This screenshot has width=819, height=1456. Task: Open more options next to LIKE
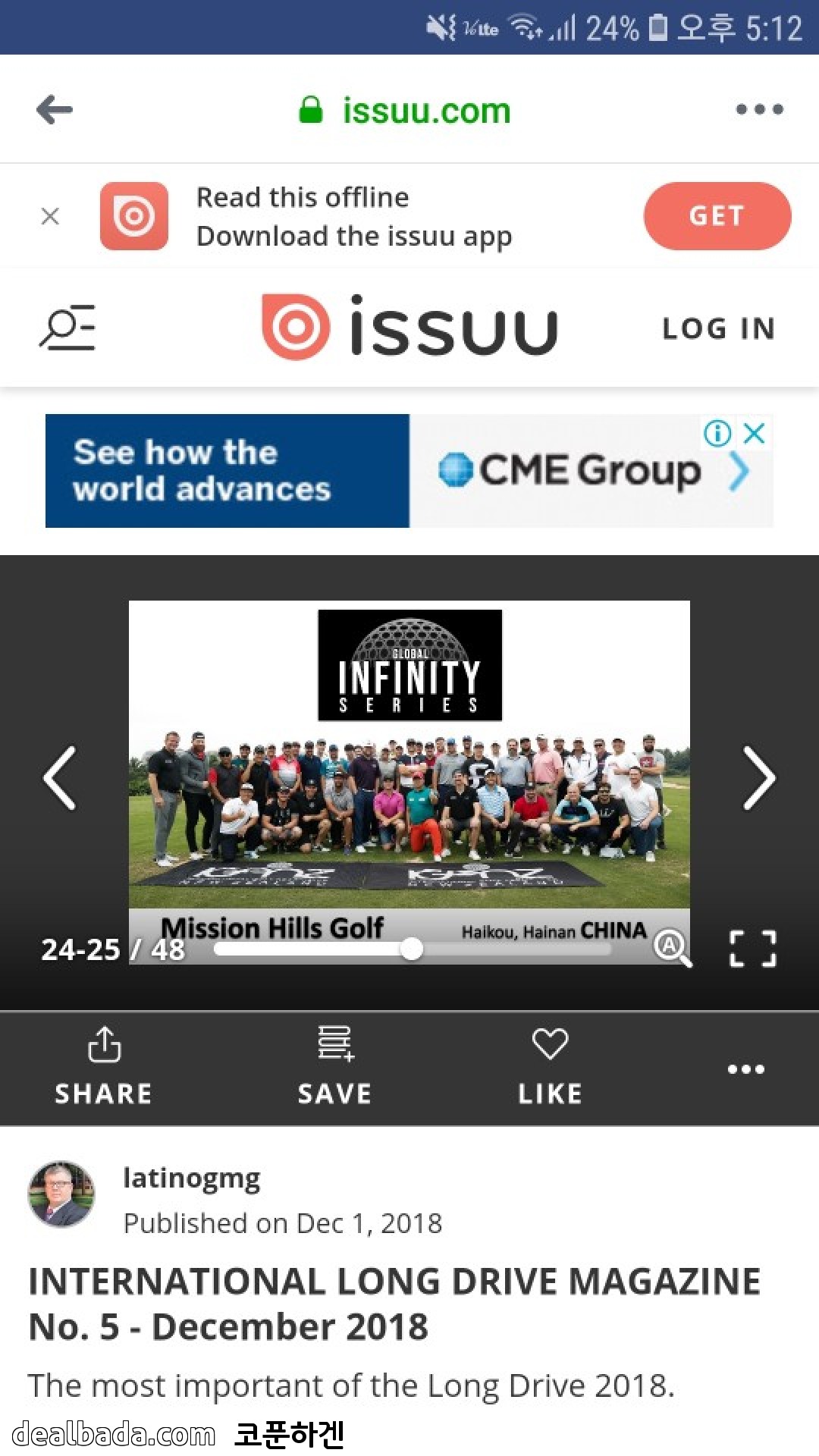click(745, 1069)
